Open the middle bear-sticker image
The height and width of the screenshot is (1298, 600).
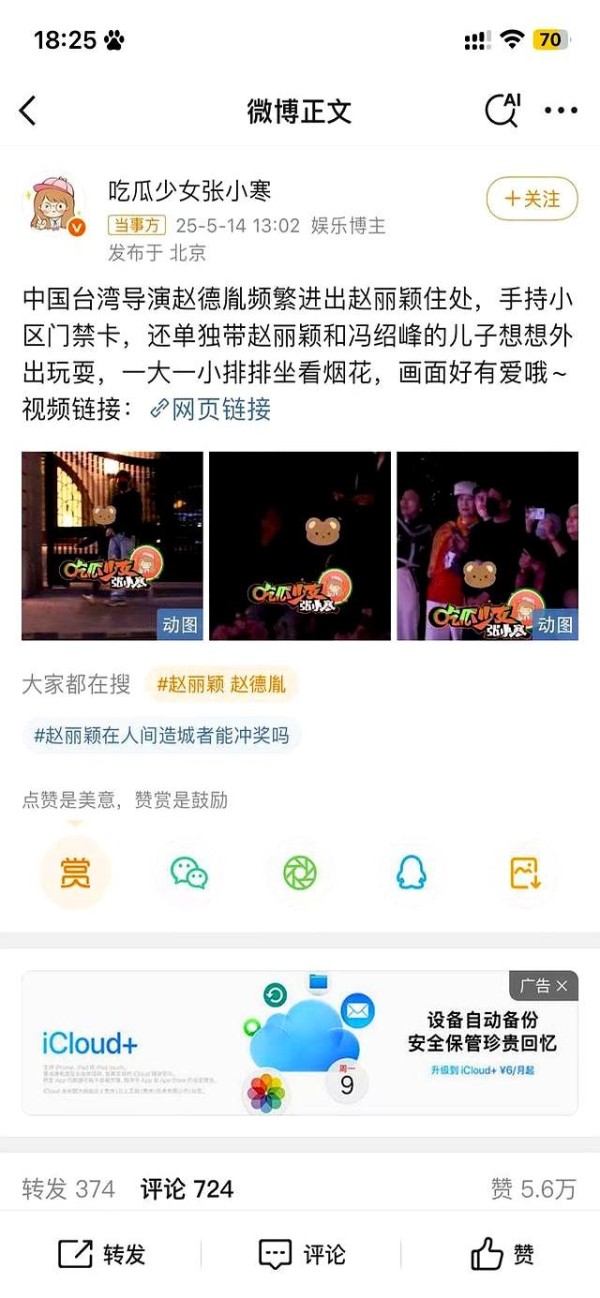[x=300, y=546]
